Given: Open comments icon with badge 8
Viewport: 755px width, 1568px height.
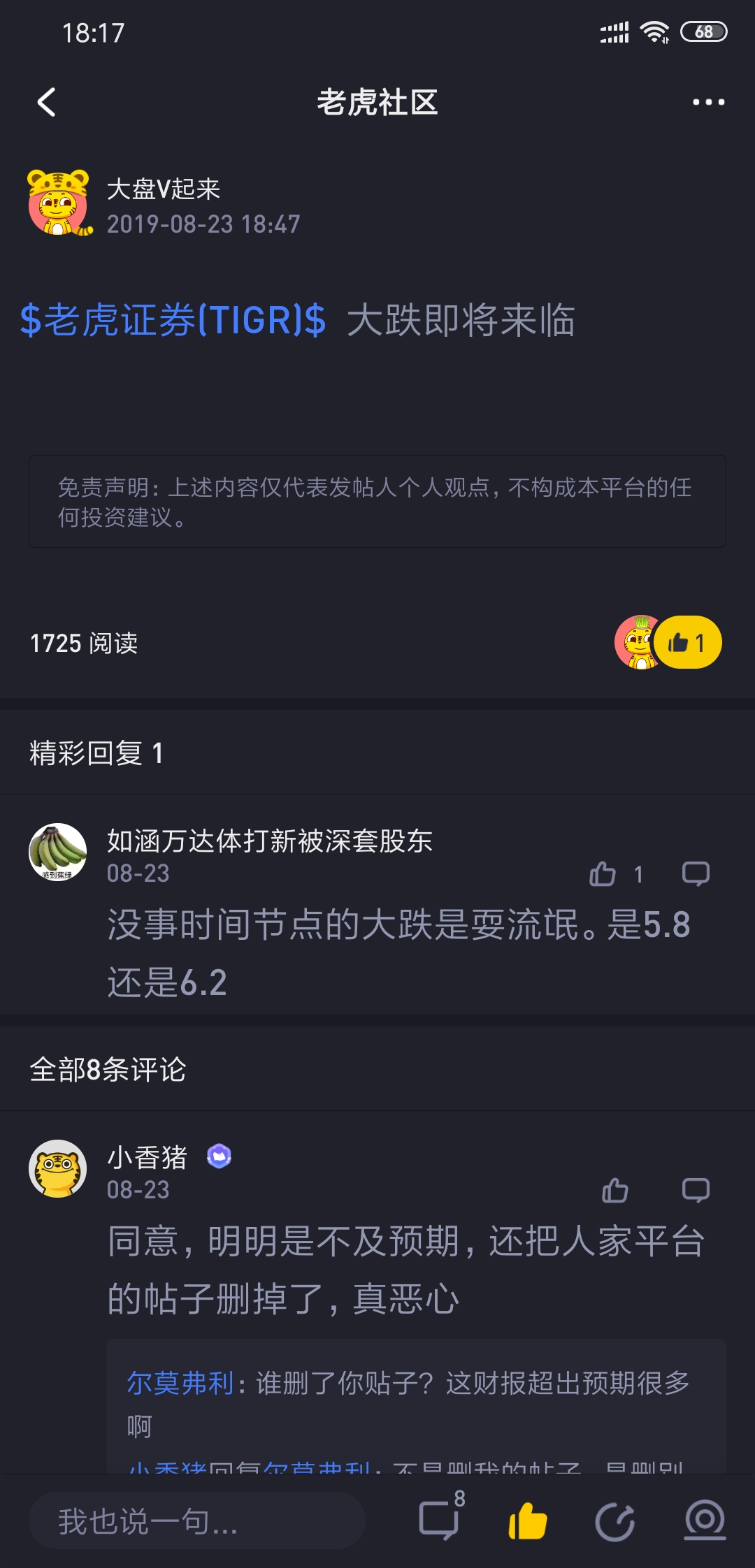Looking at the screenshot, I should (x=440, y=1520).
